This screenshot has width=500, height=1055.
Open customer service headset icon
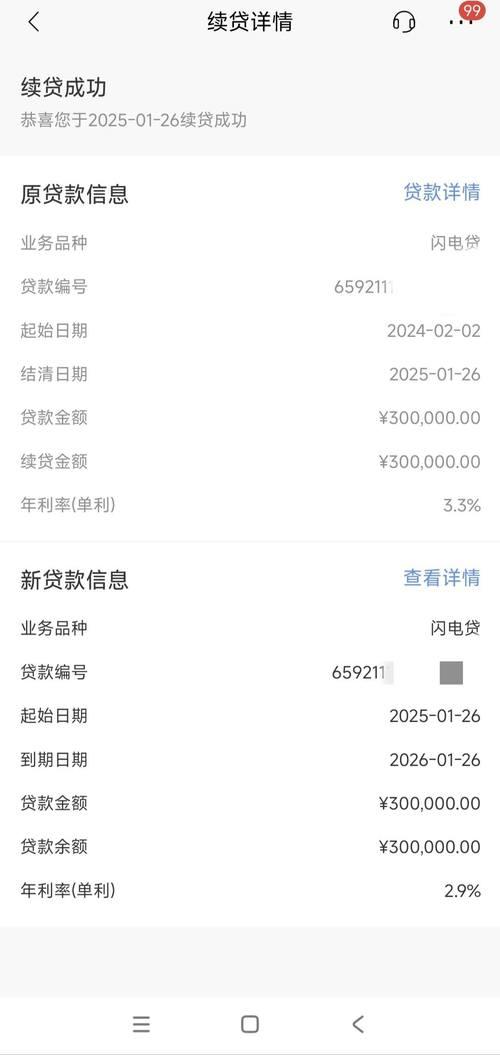[x=403, y=22]
